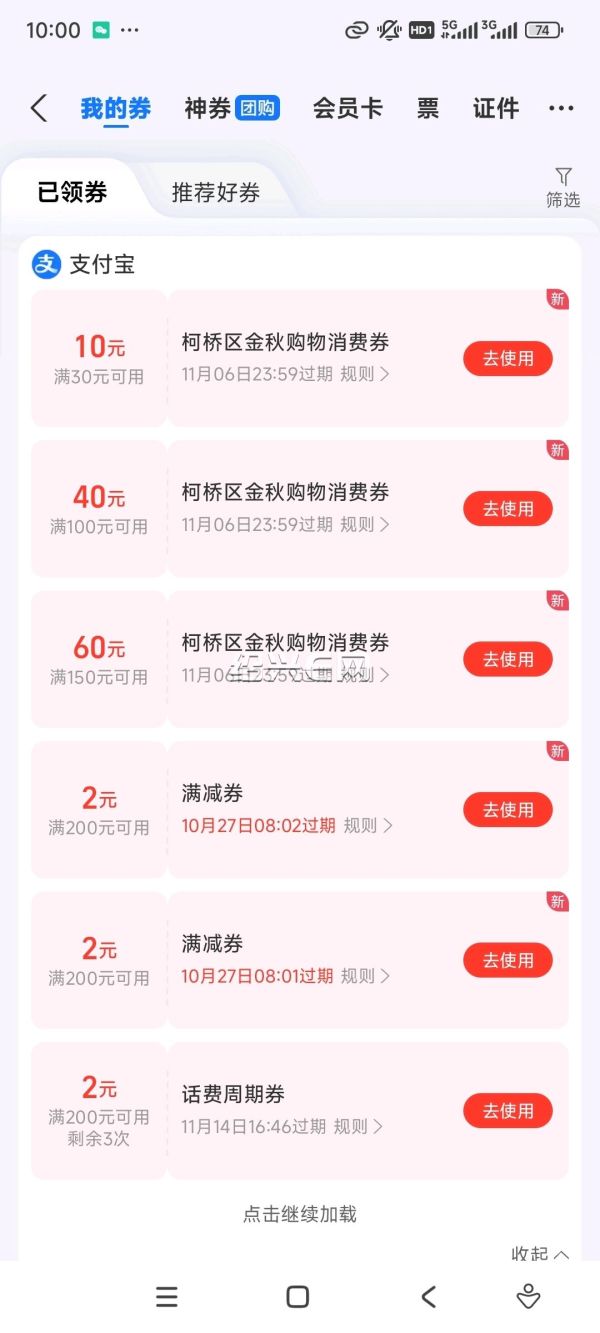The image size is (600, 1333).
Task: Open the 筛选 filter
Action: tap(563, 187)
